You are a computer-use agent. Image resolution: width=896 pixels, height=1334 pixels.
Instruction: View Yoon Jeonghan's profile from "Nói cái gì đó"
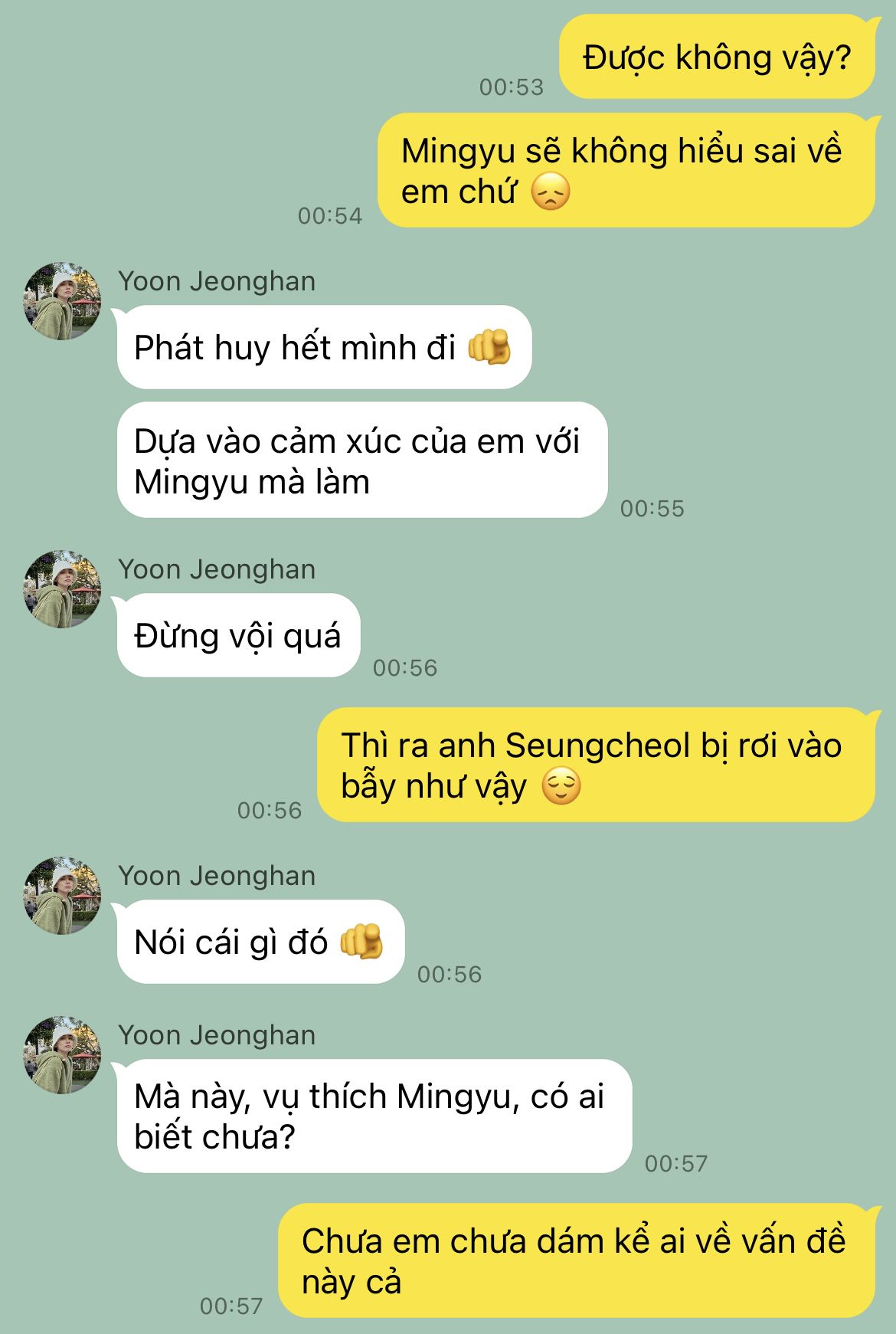click(x=63, y=896)
